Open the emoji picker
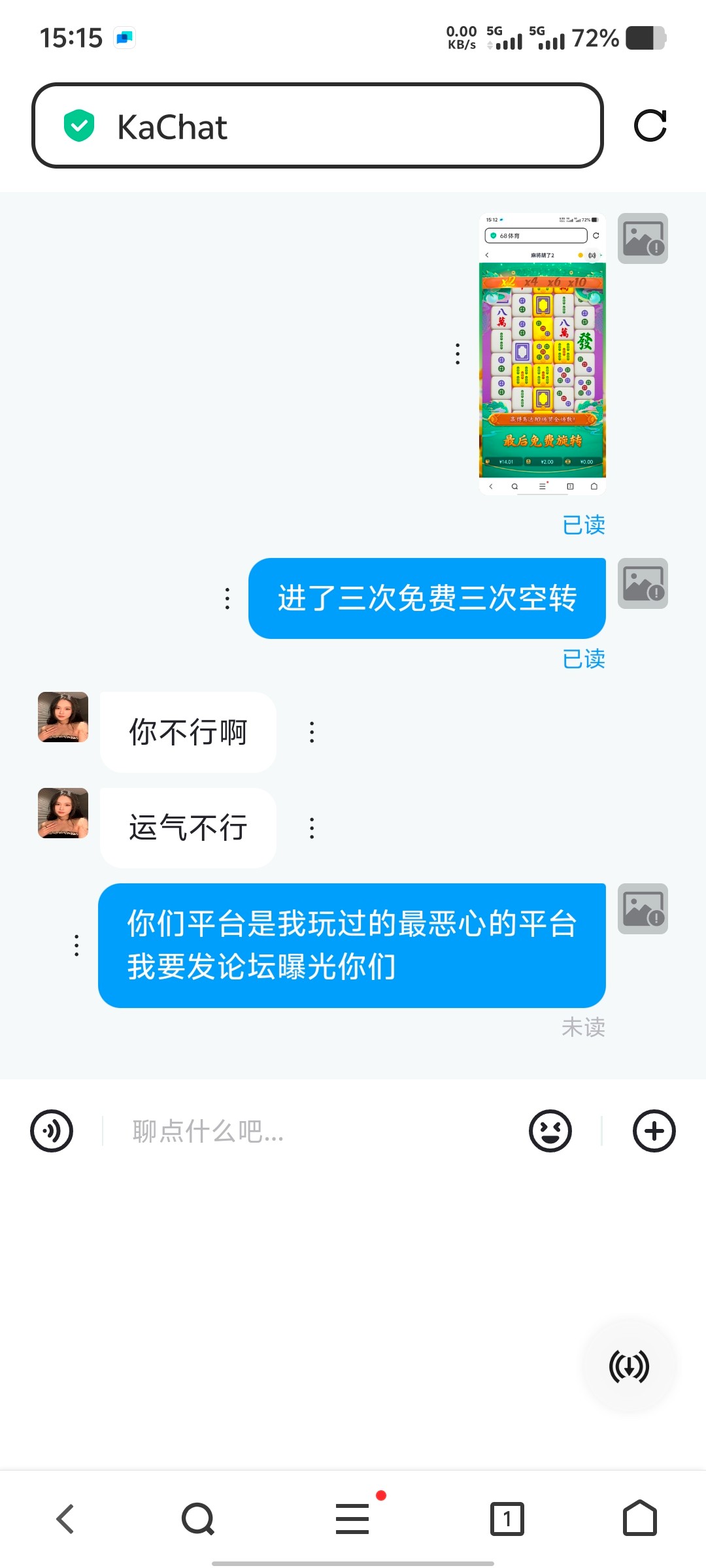Viewport: 706px width, 1568px height. pyautogui.click(x=550, y=1131)
